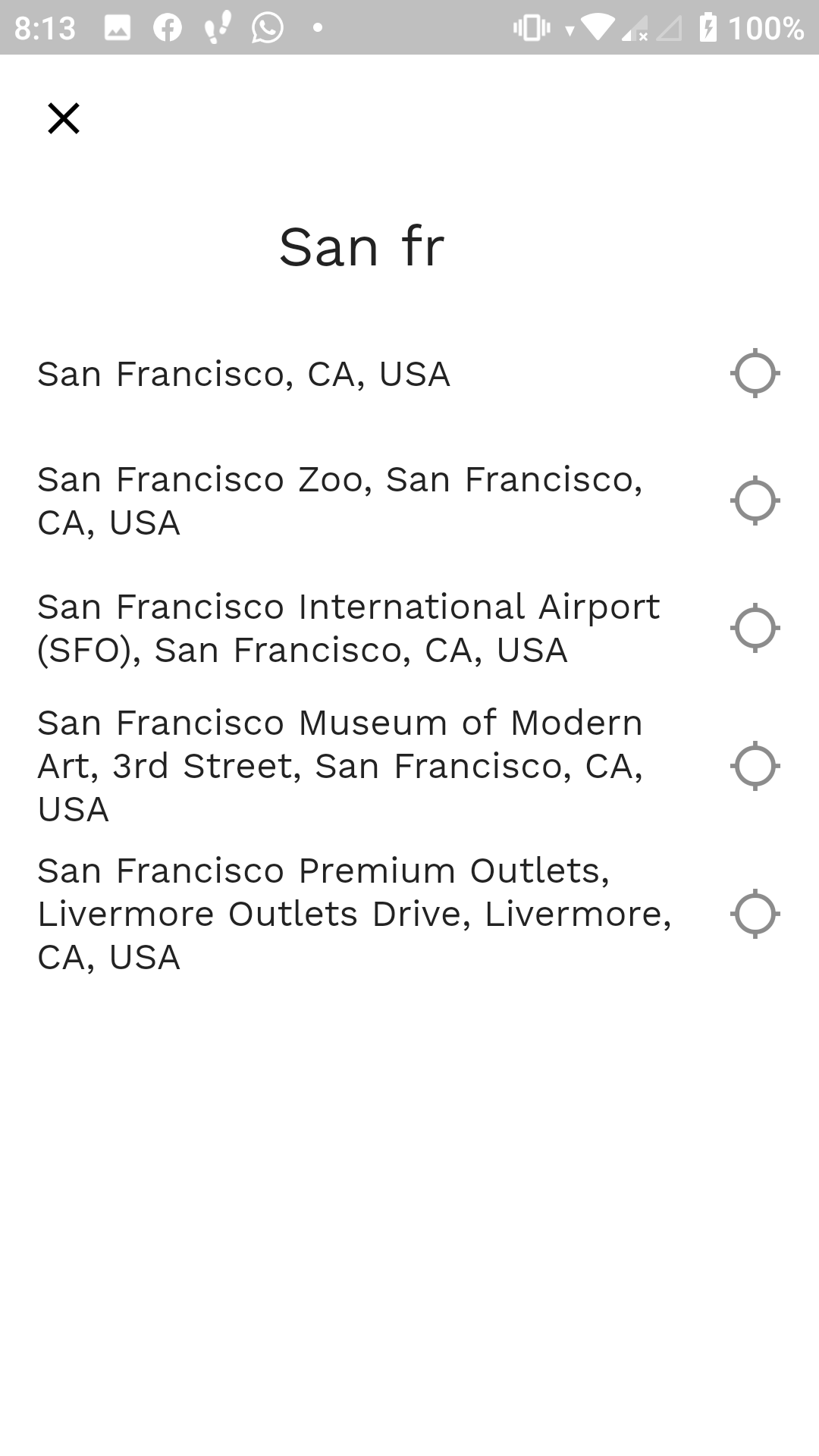Tap the locate icon beside Premium Outlets
The width and height of the screenshot is (819, 1456).
tap(755, 914)
